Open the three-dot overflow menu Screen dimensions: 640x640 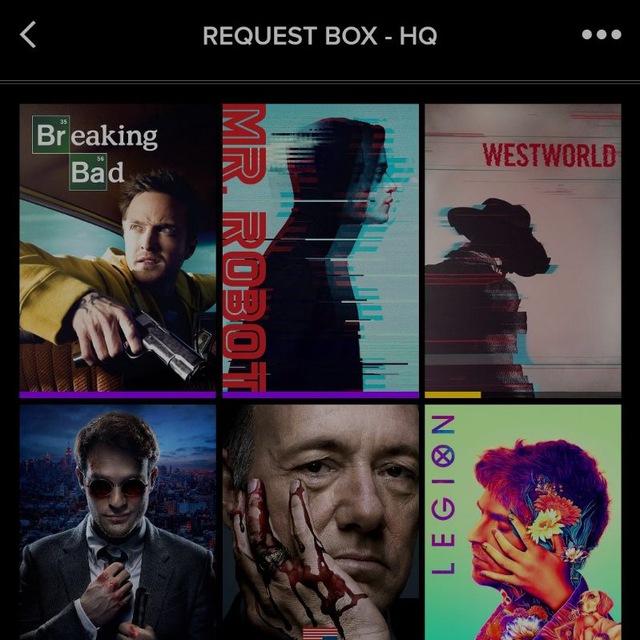click(601, 35)
